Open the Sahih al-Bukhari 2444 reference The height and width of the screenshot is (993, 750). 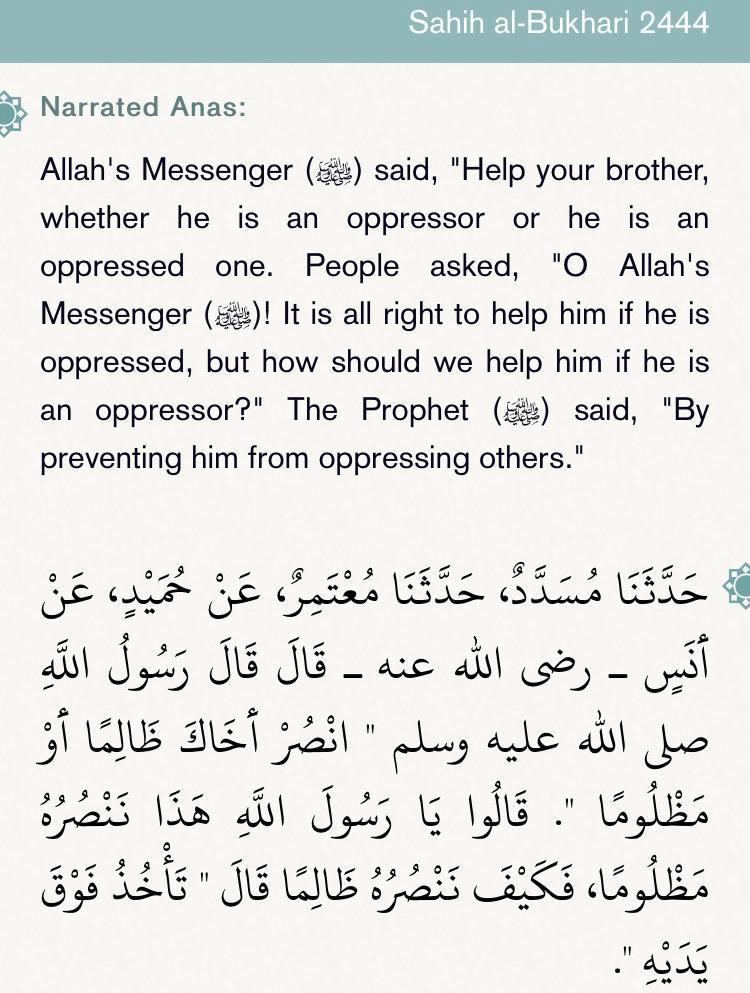pyautogui.click(x=558, y=22)
